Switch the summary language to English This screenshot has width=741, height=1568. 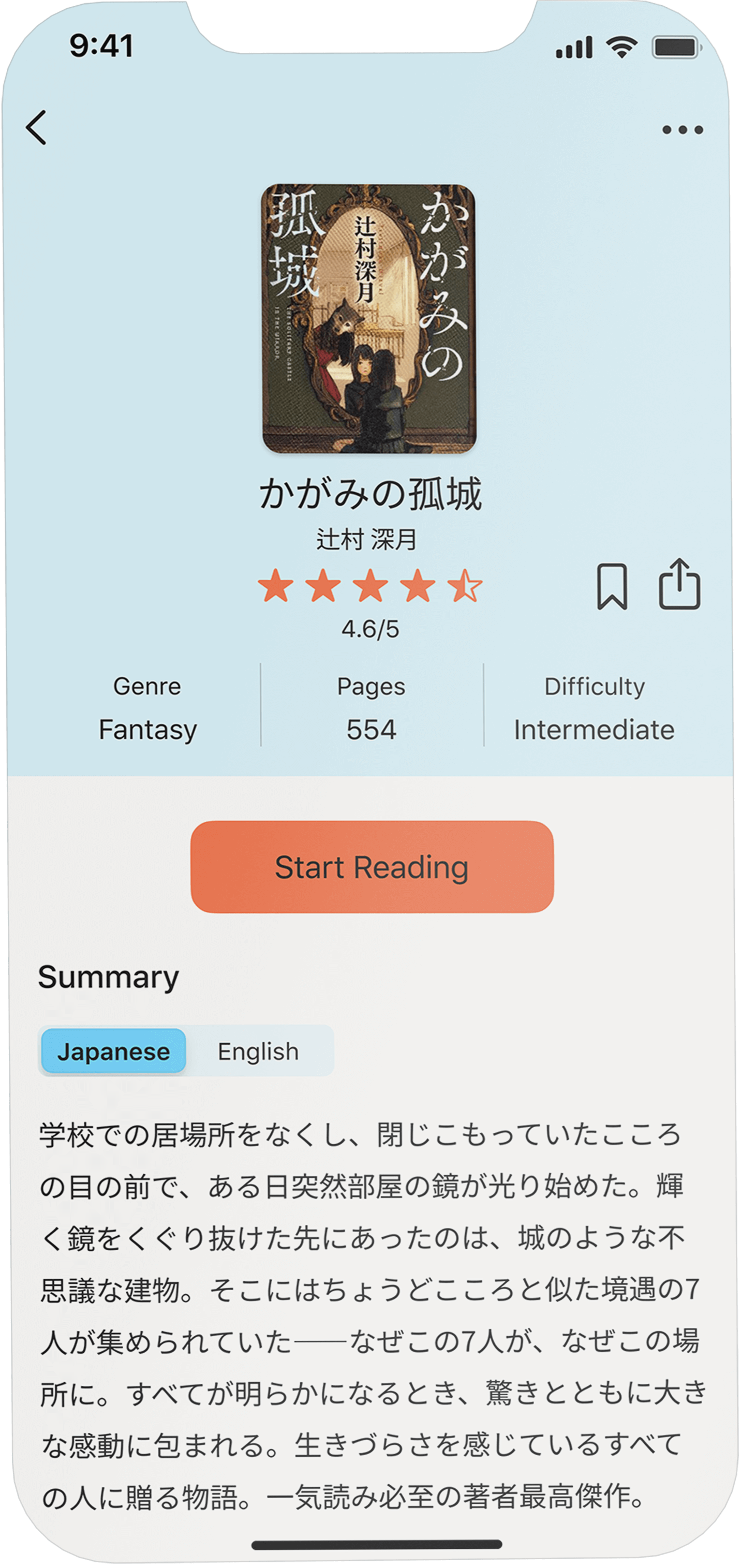pyautogui.click(x=258, y=1050)
